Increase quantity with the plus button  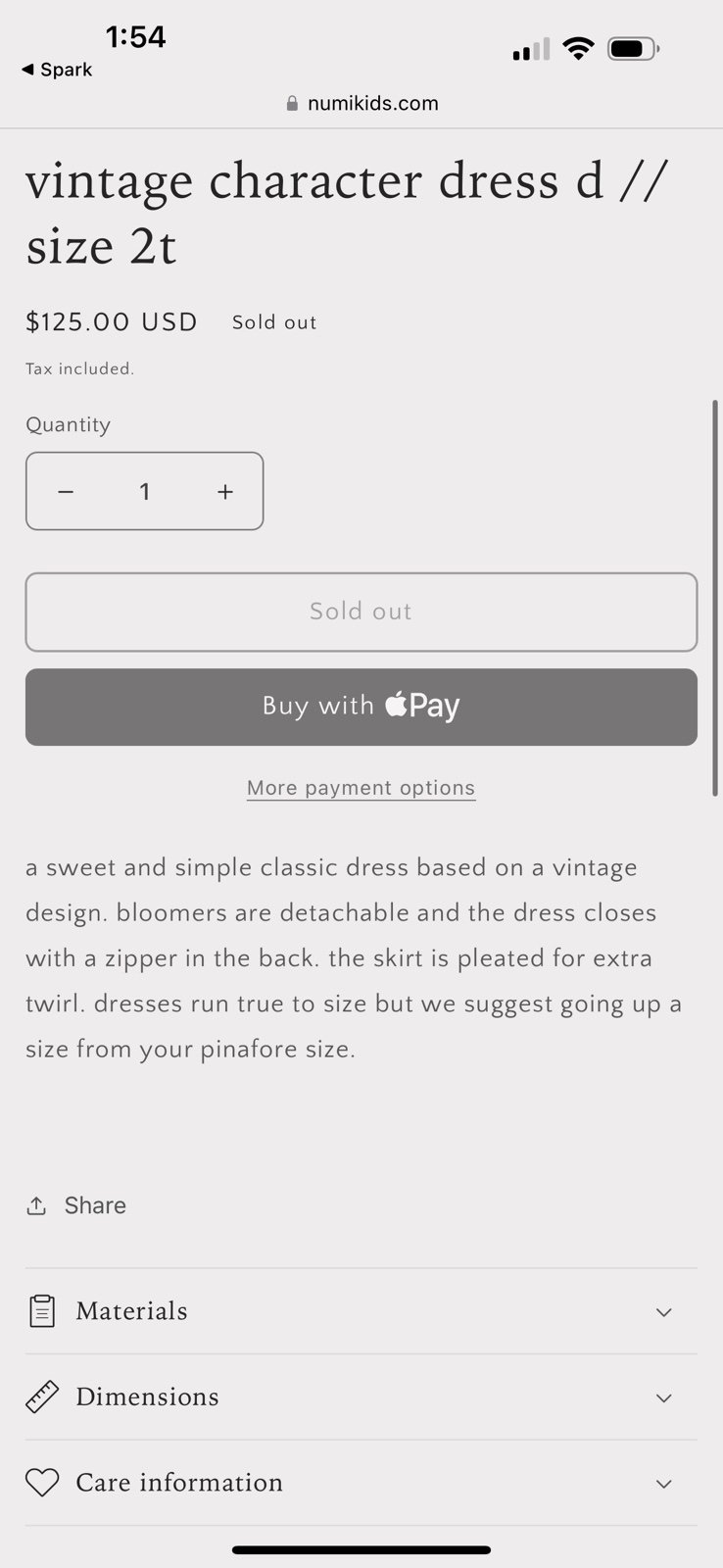tap(224, 491)
